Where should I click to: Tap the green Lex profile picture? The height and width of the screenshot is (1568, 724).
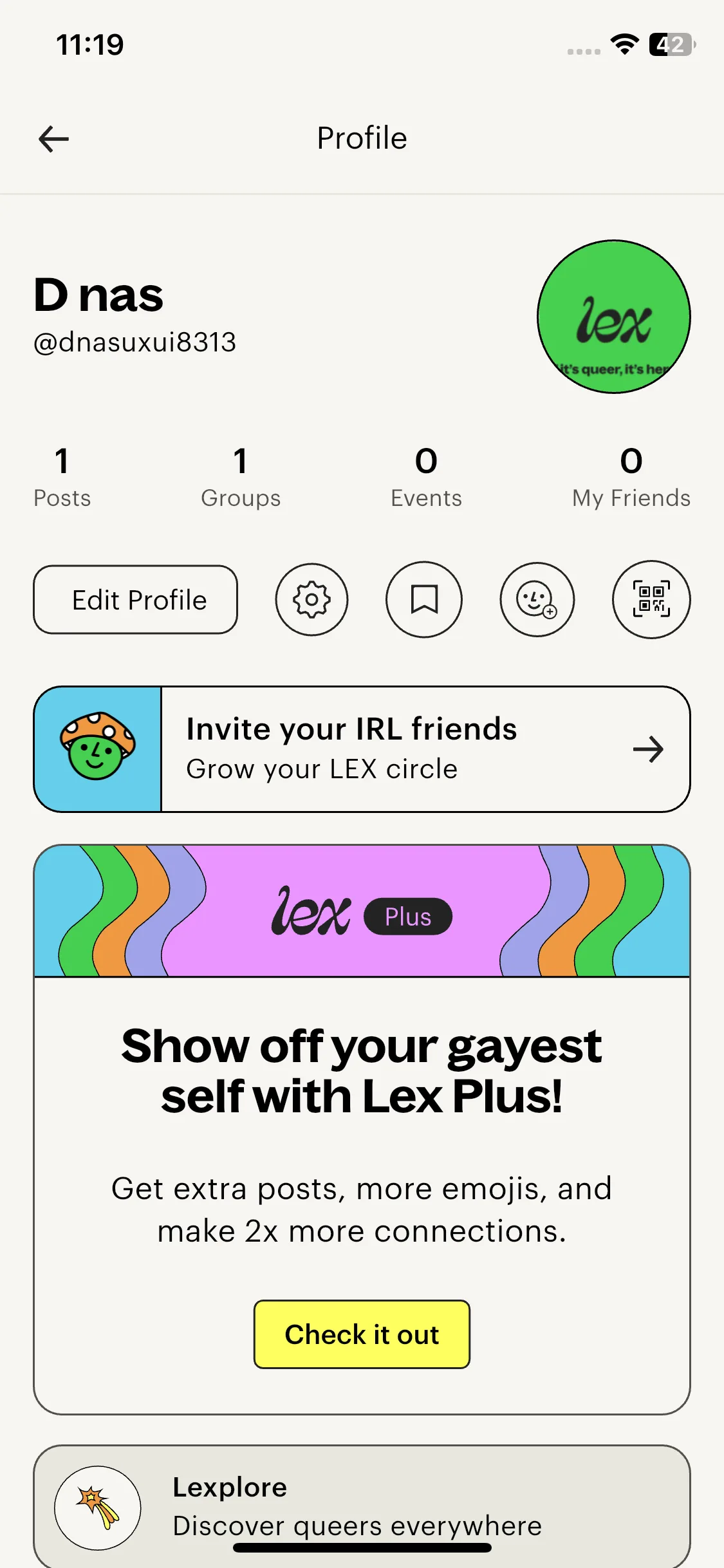[x=614, y=317]
